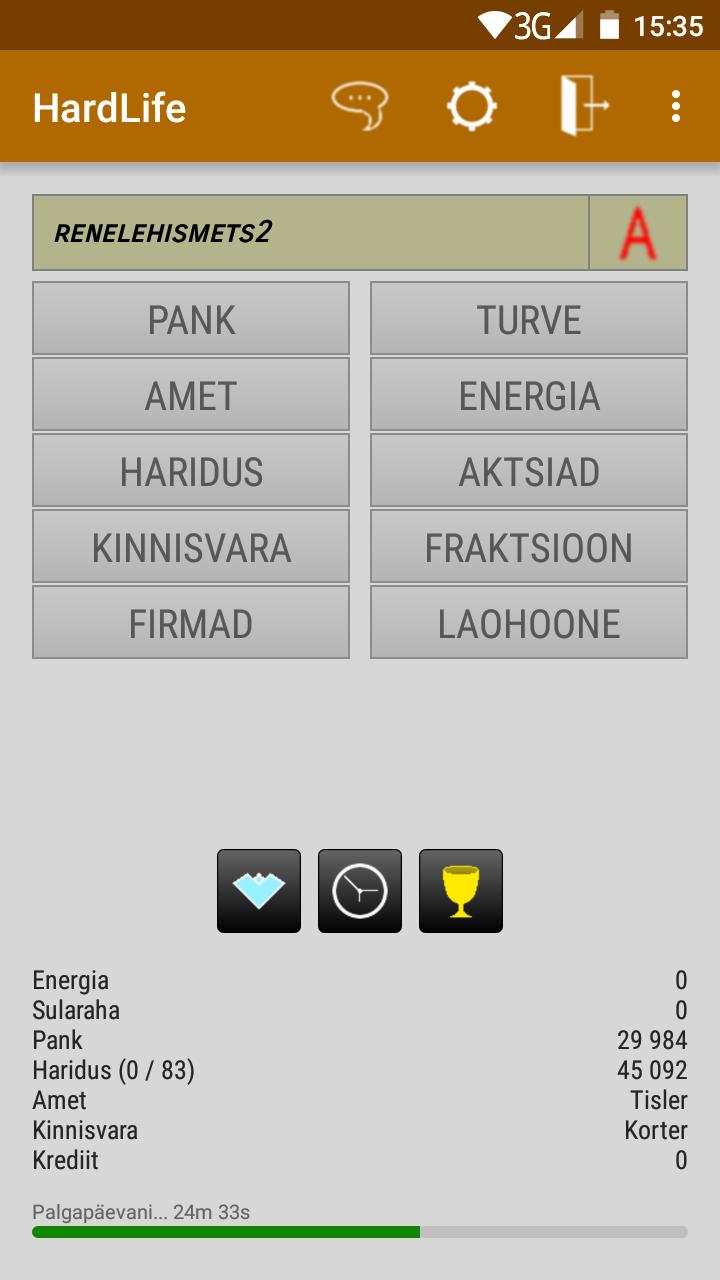Open the ENERGIA section
Viewport: 720px width, 1280px height.
(x=529, y=395)
